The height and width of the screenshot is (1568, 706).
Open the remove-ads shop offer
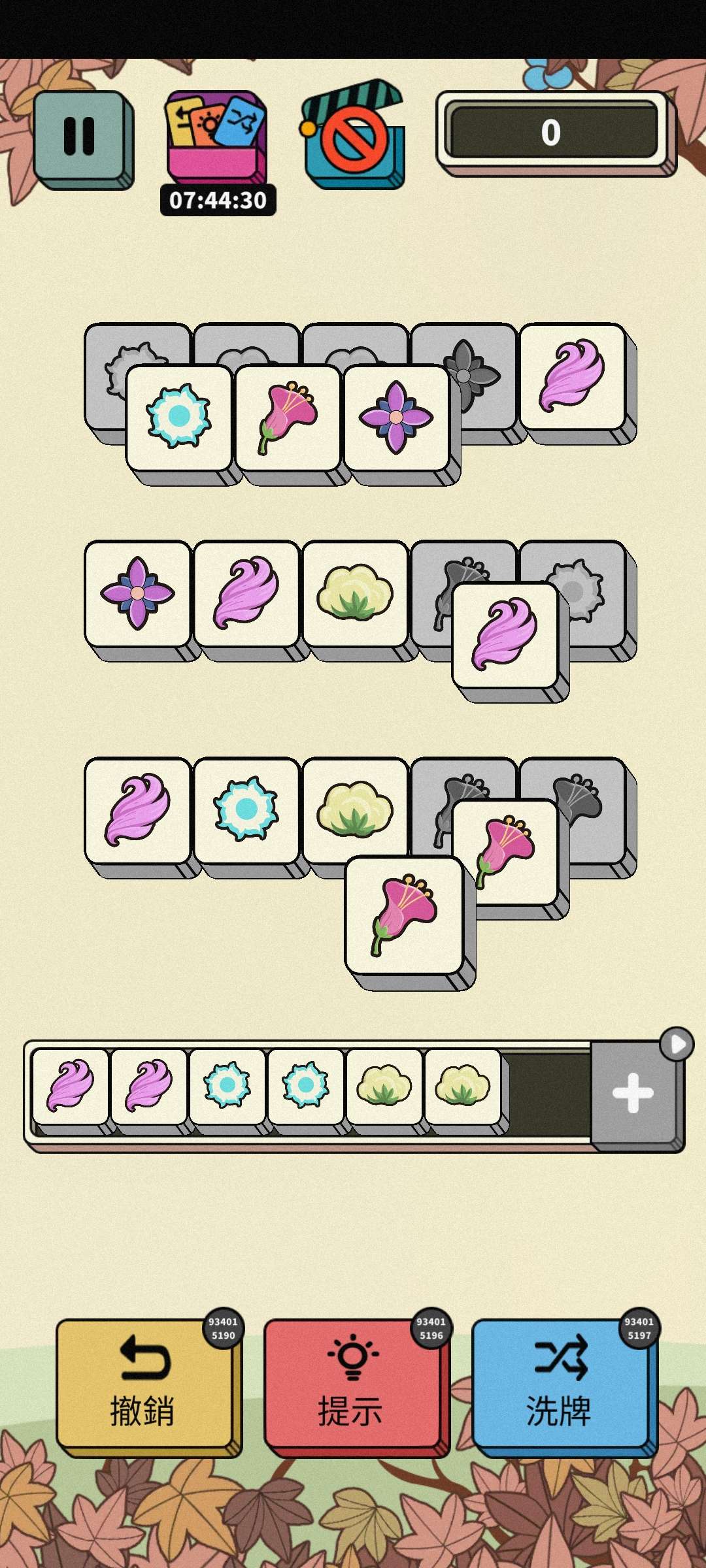click(354, 136)
